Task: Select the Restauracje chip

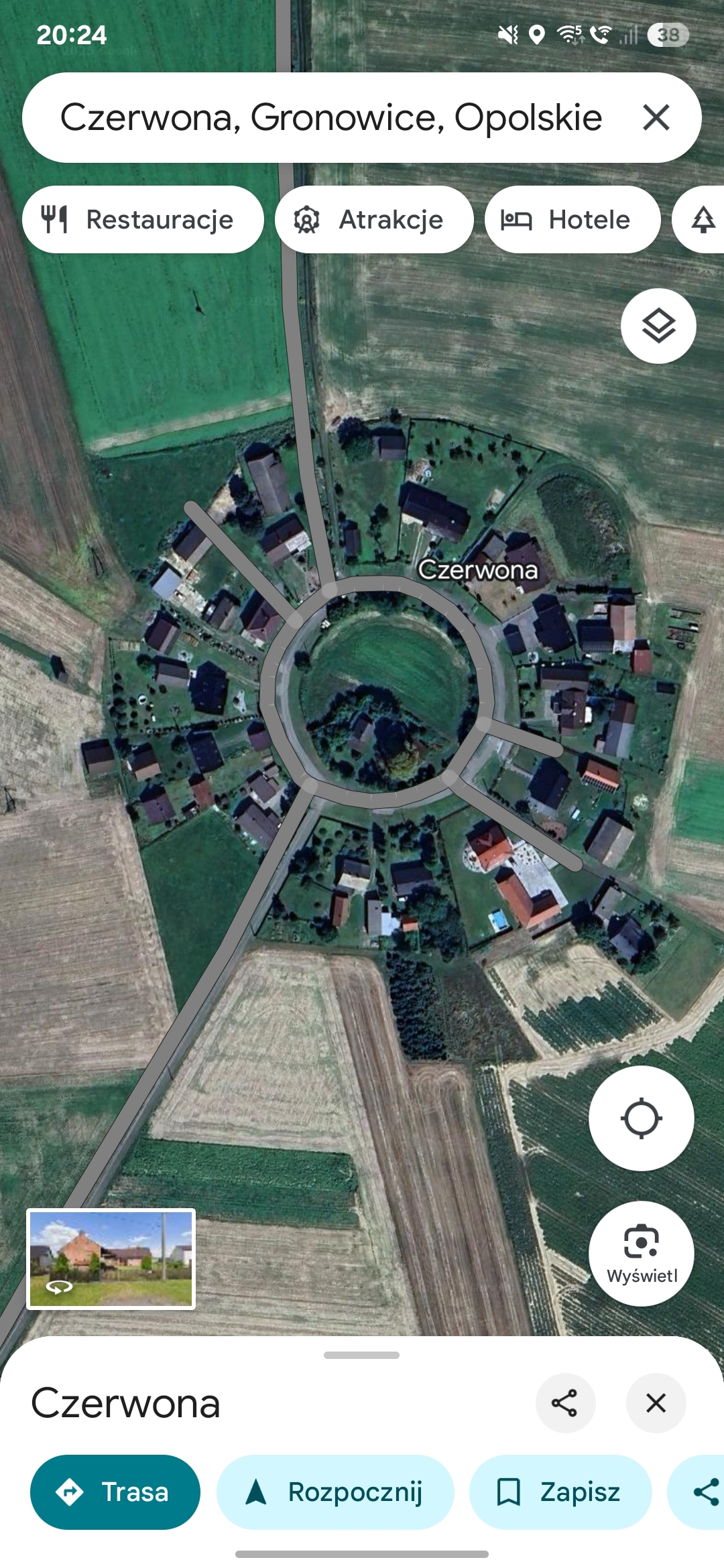Action: pyautogui.click(x=143, y=220)
